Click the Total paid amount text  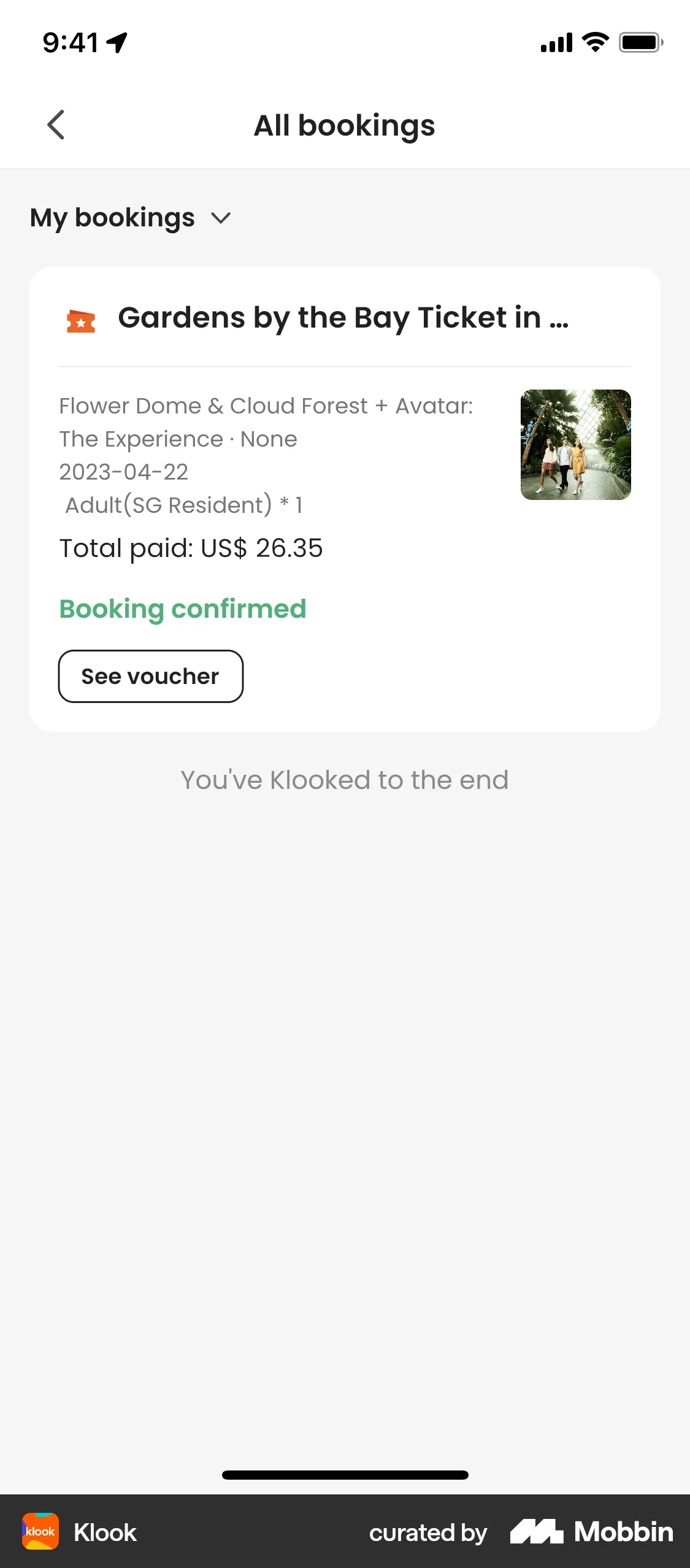click(191, 547)
